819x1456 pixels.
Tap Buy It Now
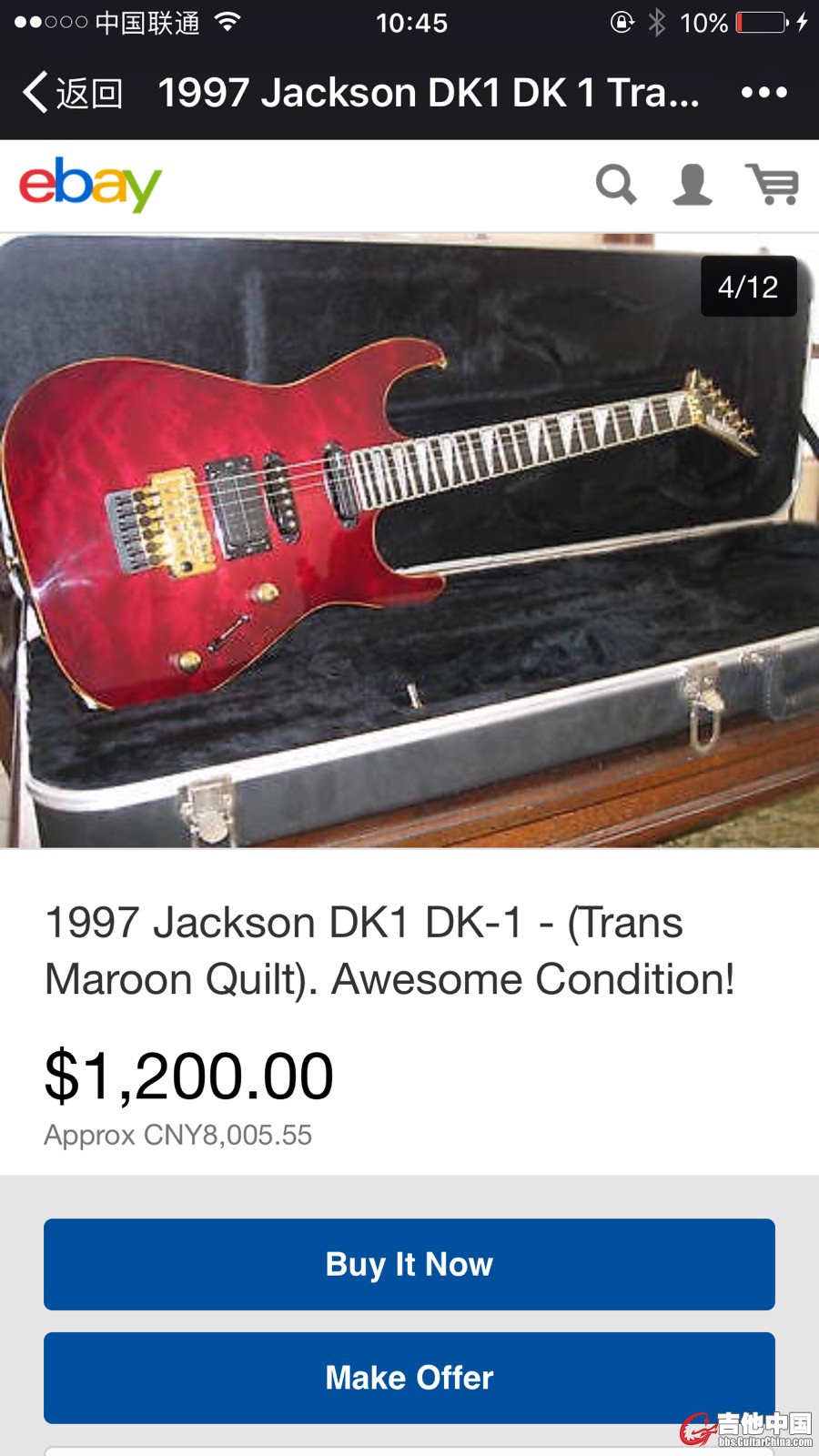click(x=409, y=1264)
